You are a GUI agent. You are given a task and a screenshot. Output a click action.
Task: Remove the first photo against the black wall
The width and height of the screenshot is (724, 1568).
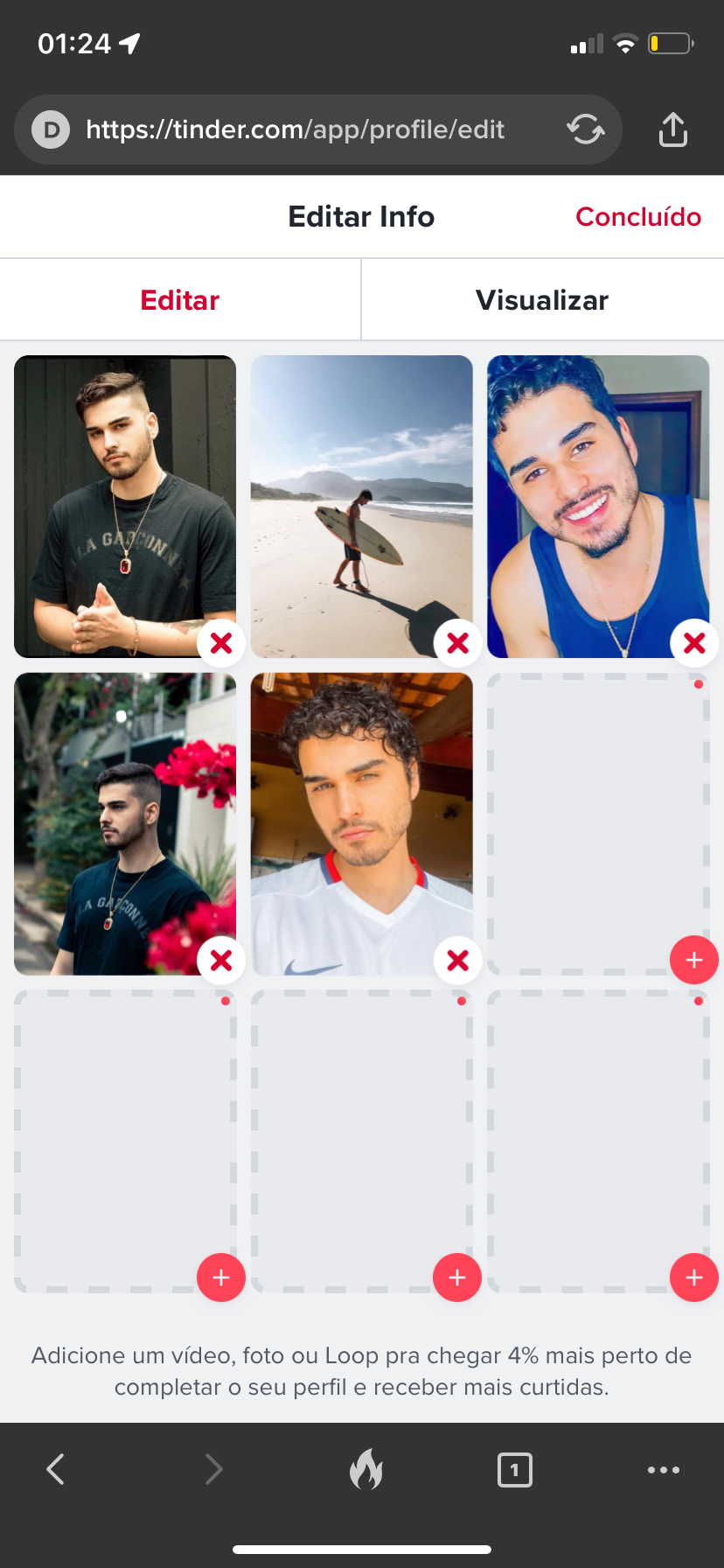221,644
